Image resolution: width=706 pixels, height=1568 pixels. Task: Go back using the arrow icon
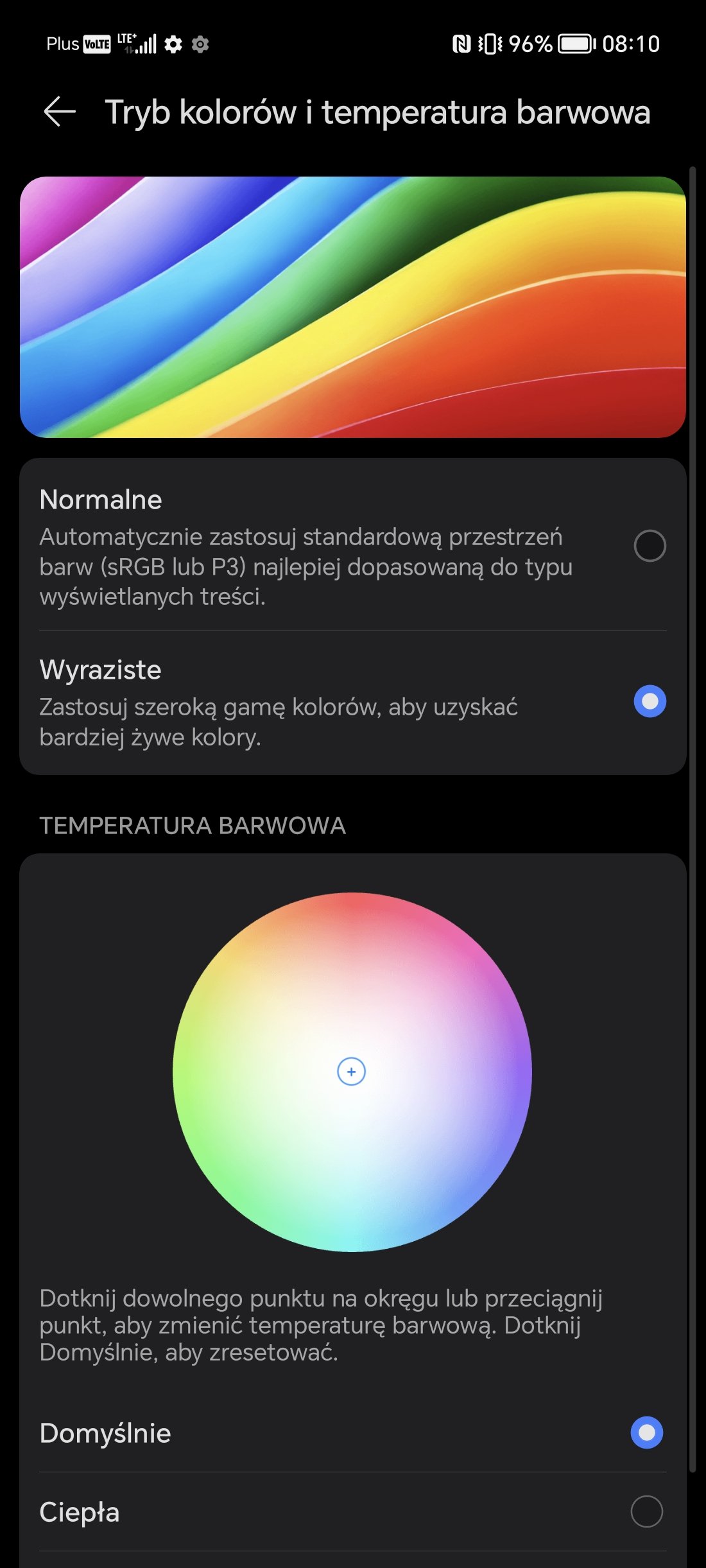click(60, 112)
